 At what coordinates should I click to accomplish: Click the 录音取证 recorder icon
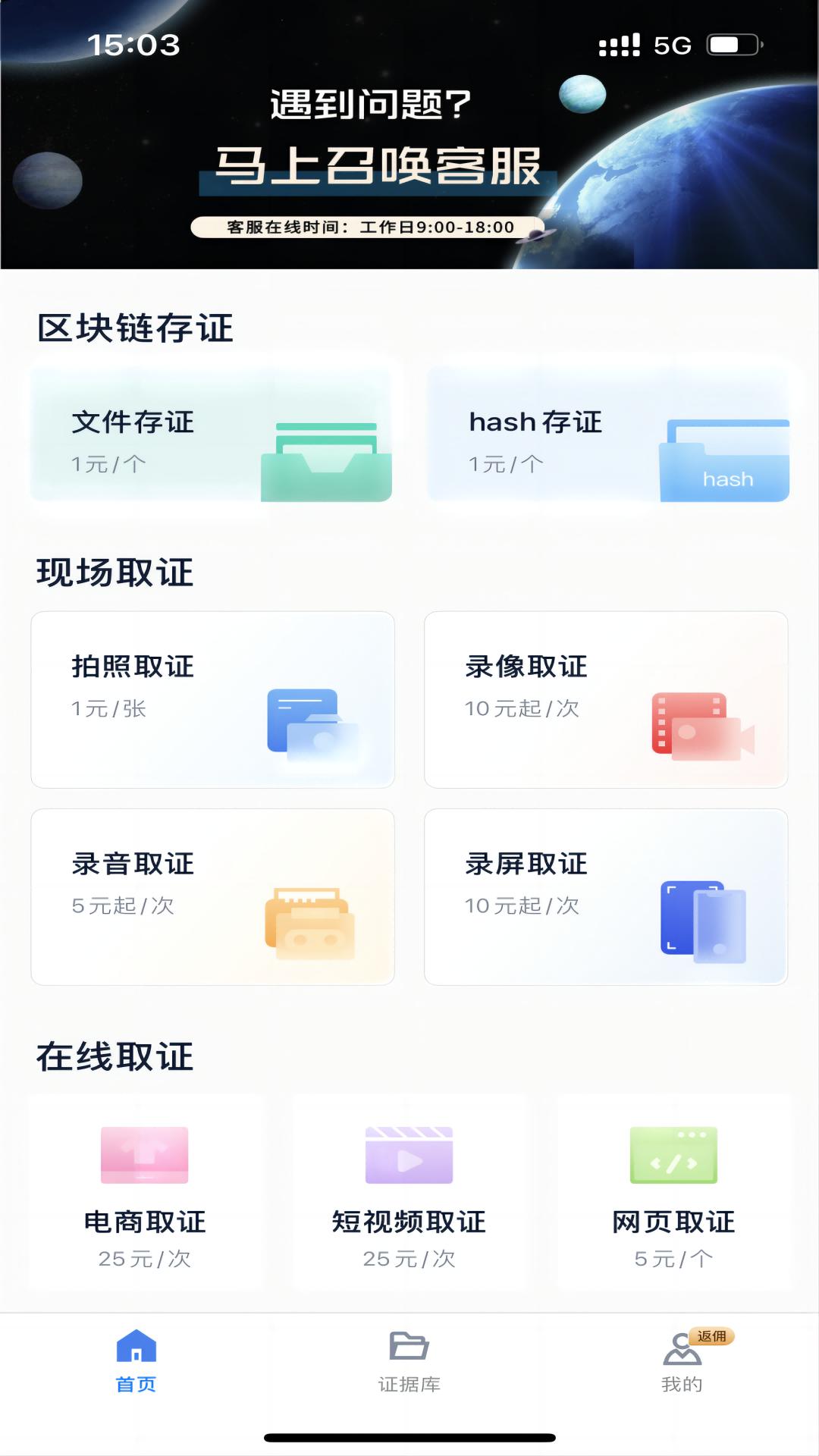(311, 921)
